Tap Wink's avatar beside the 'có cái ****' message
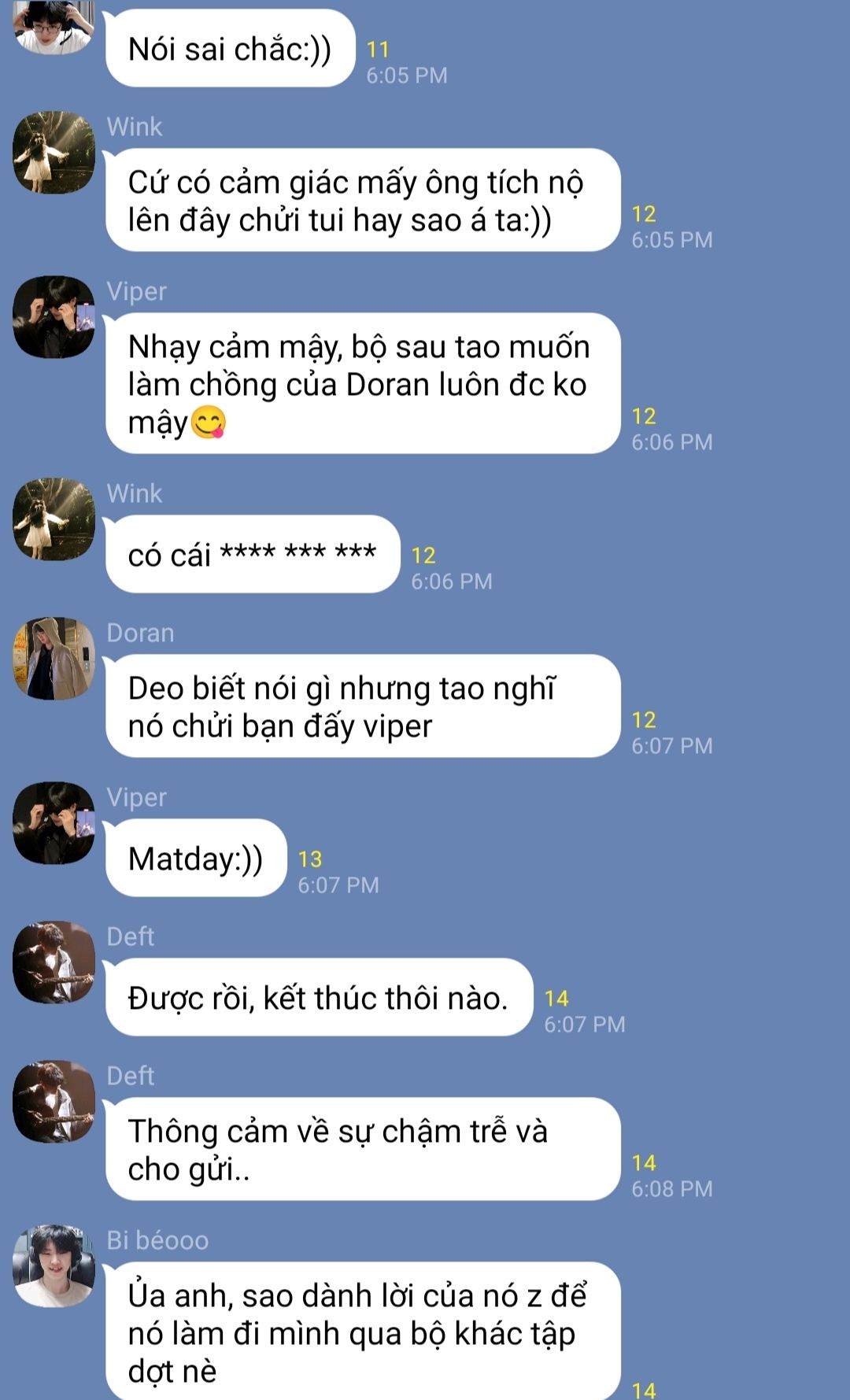The height and width of the screenshot is (1400, 850). (54, 519)
